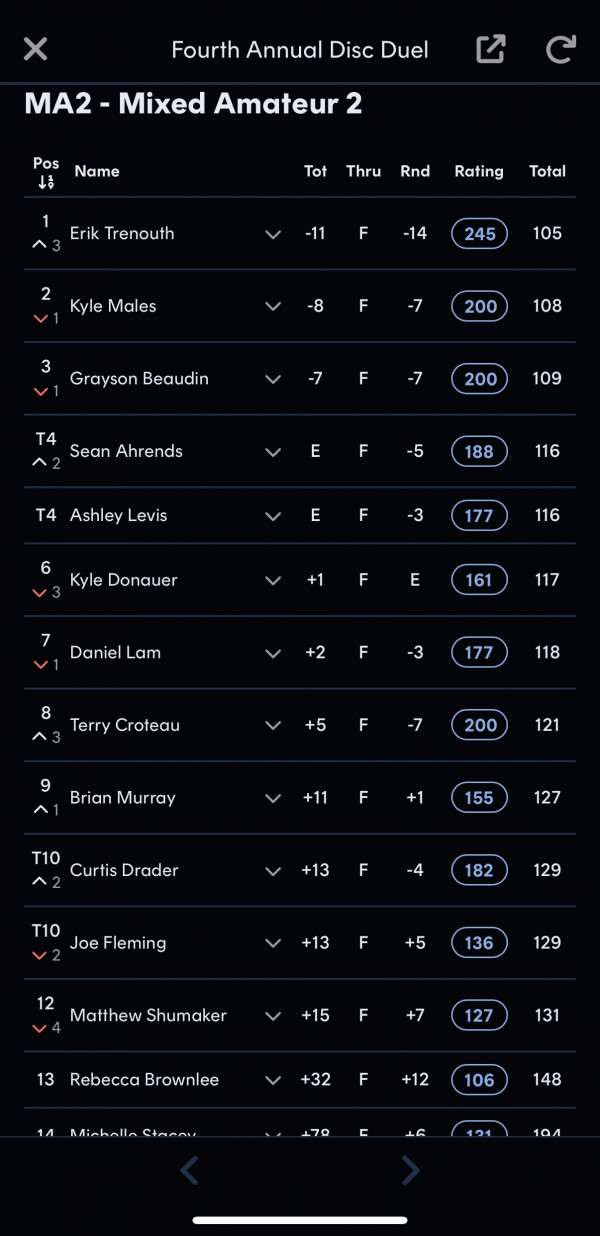
Task: Sort leaderboard by Pos column
Action: point(46,172)
